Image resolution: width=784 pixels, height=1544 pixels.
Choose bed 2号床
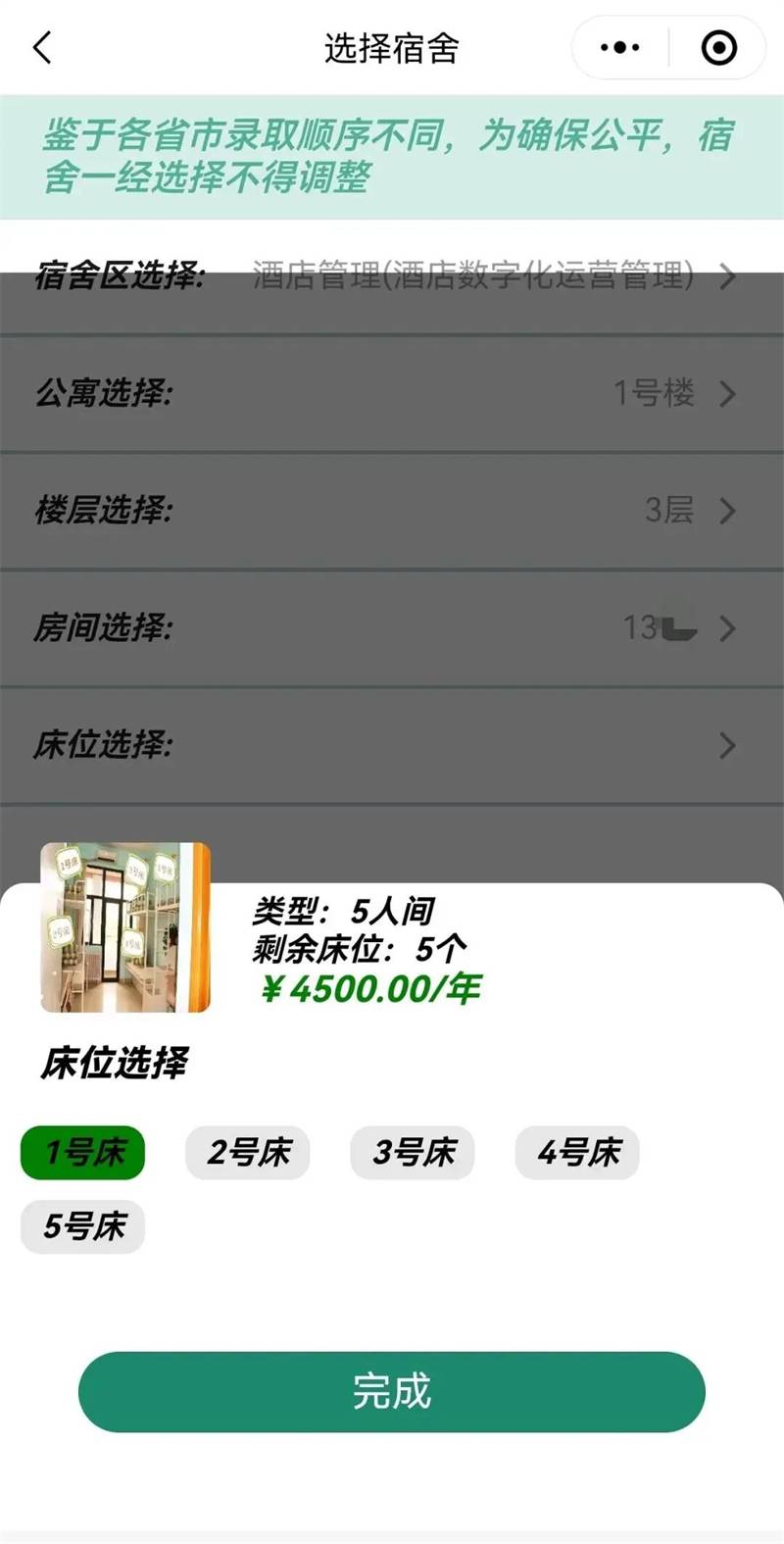point(248,1152)
